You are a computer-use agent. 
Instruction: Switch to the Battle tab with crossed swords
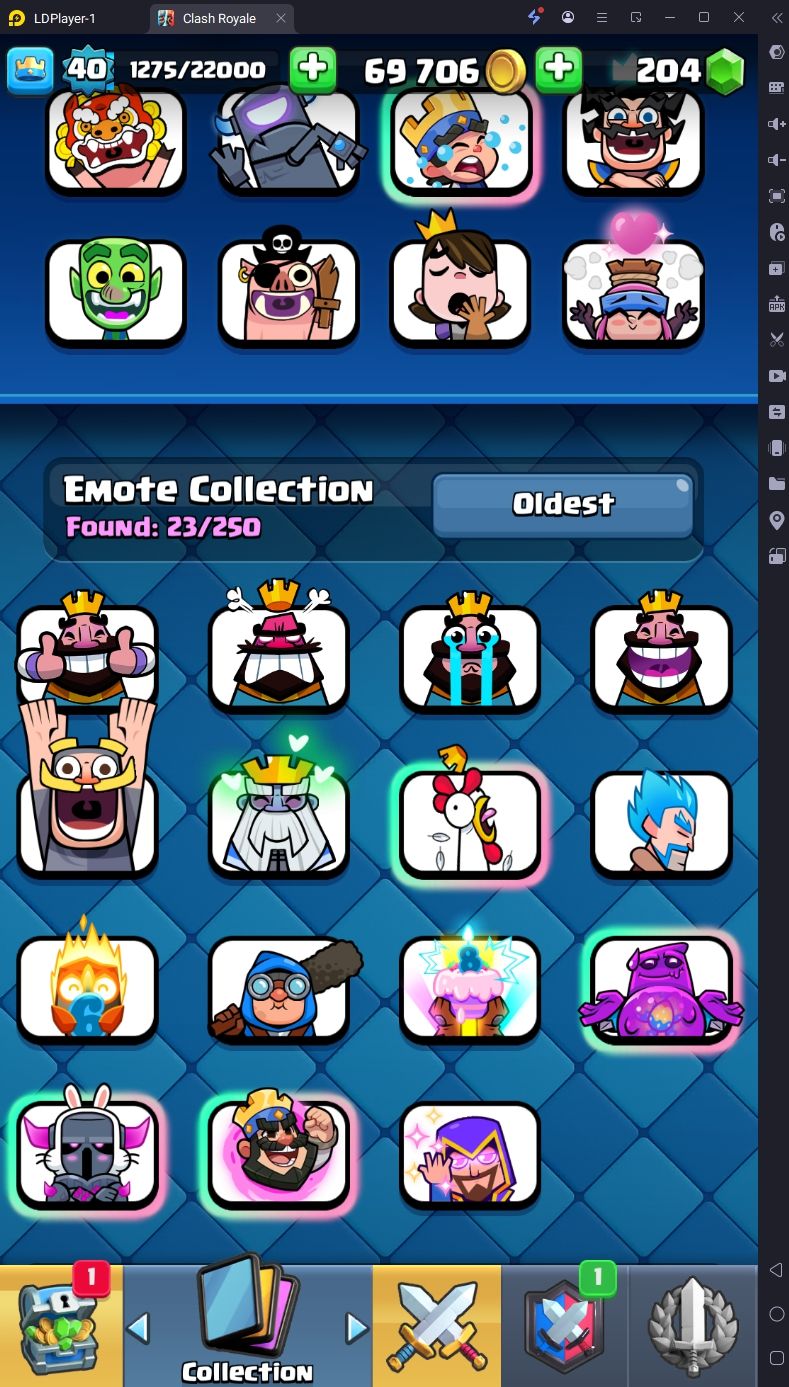[x=436, y=1324]
